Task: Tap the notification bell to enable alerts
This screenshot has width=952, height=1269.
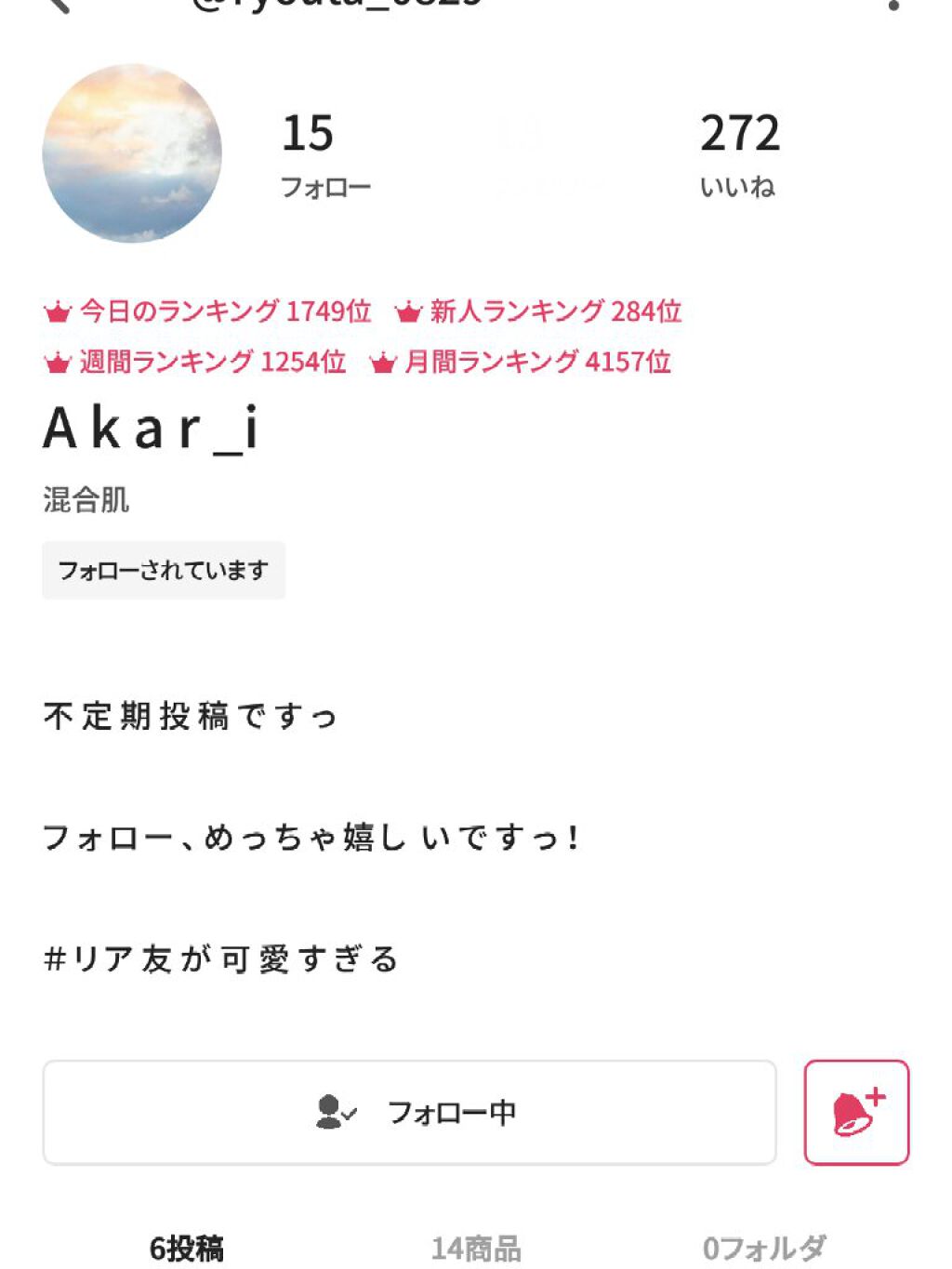Action: pyautogui.click(x=856, y=1113)
